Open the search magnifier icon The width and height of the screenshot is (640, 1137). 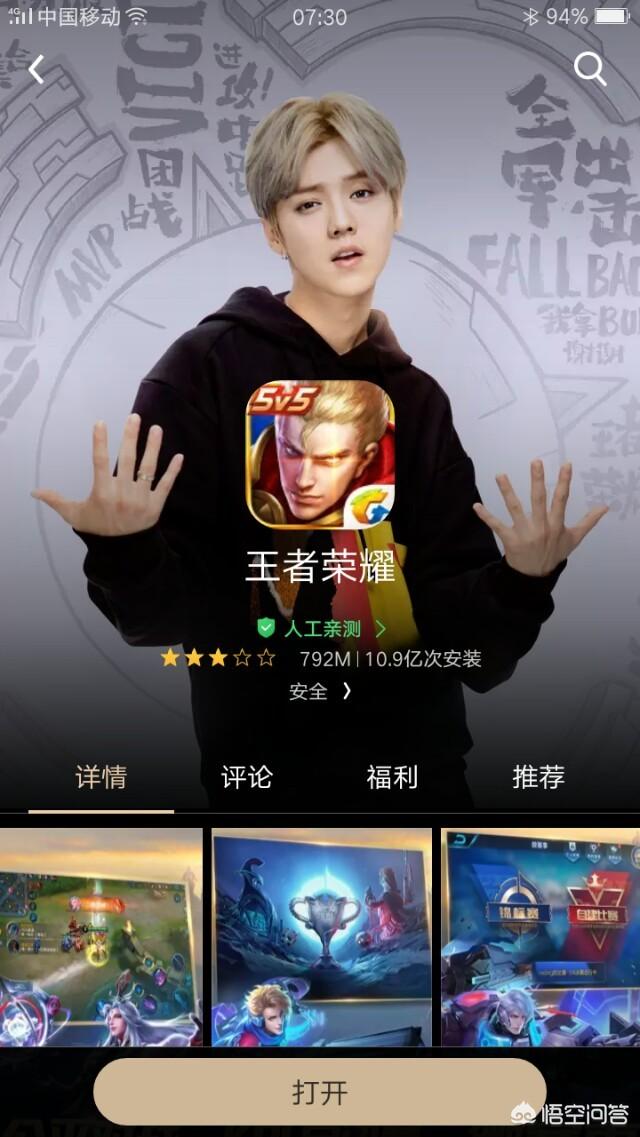pyautogui.click(x=590, y=69)
